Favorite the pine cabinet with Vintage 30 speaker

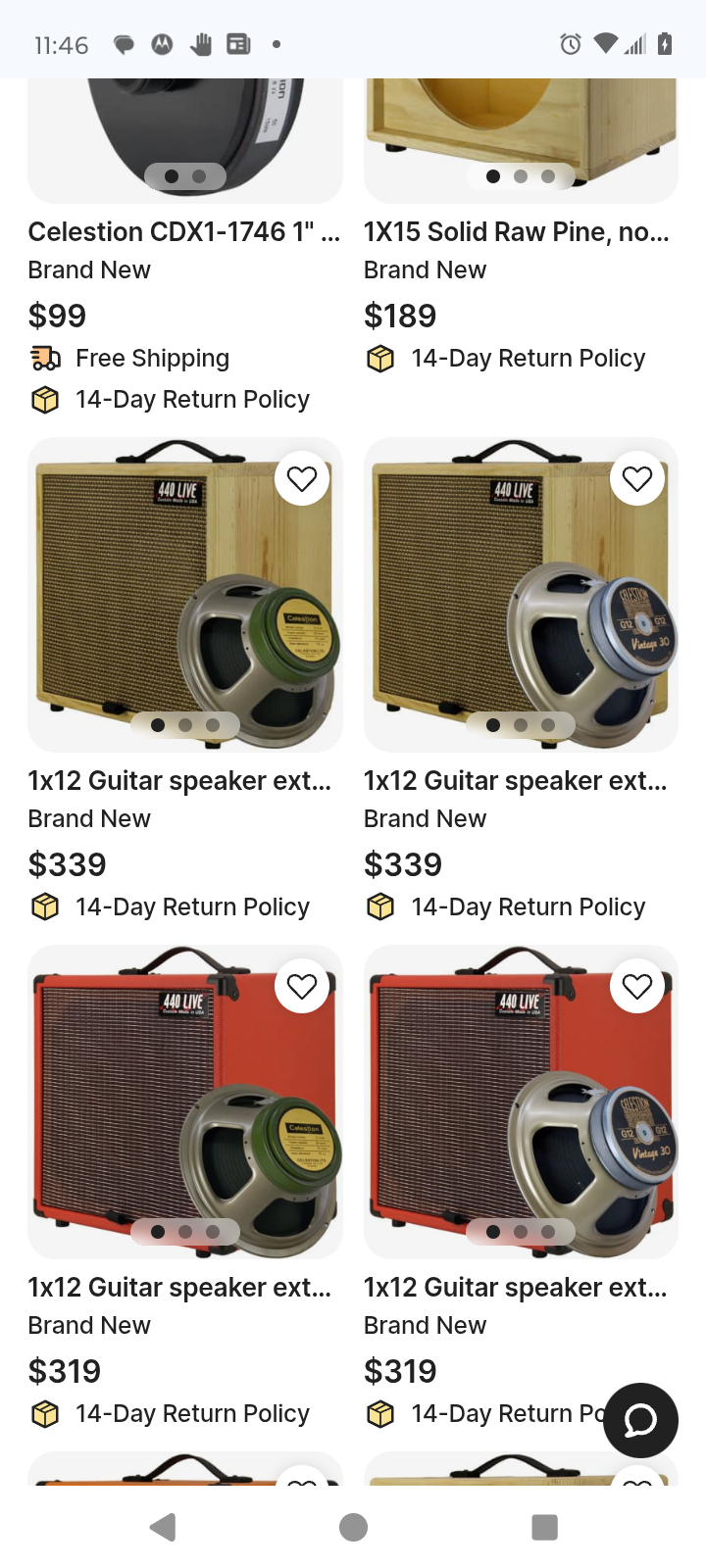pyautogui.click(x=637, y=479)
